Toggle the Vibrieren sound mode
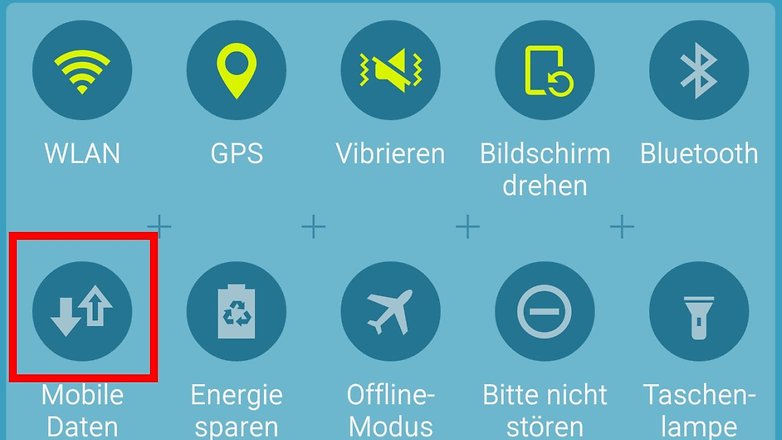Image resolution: width=782 pixels, height=440 pixels. click(390, 69)
